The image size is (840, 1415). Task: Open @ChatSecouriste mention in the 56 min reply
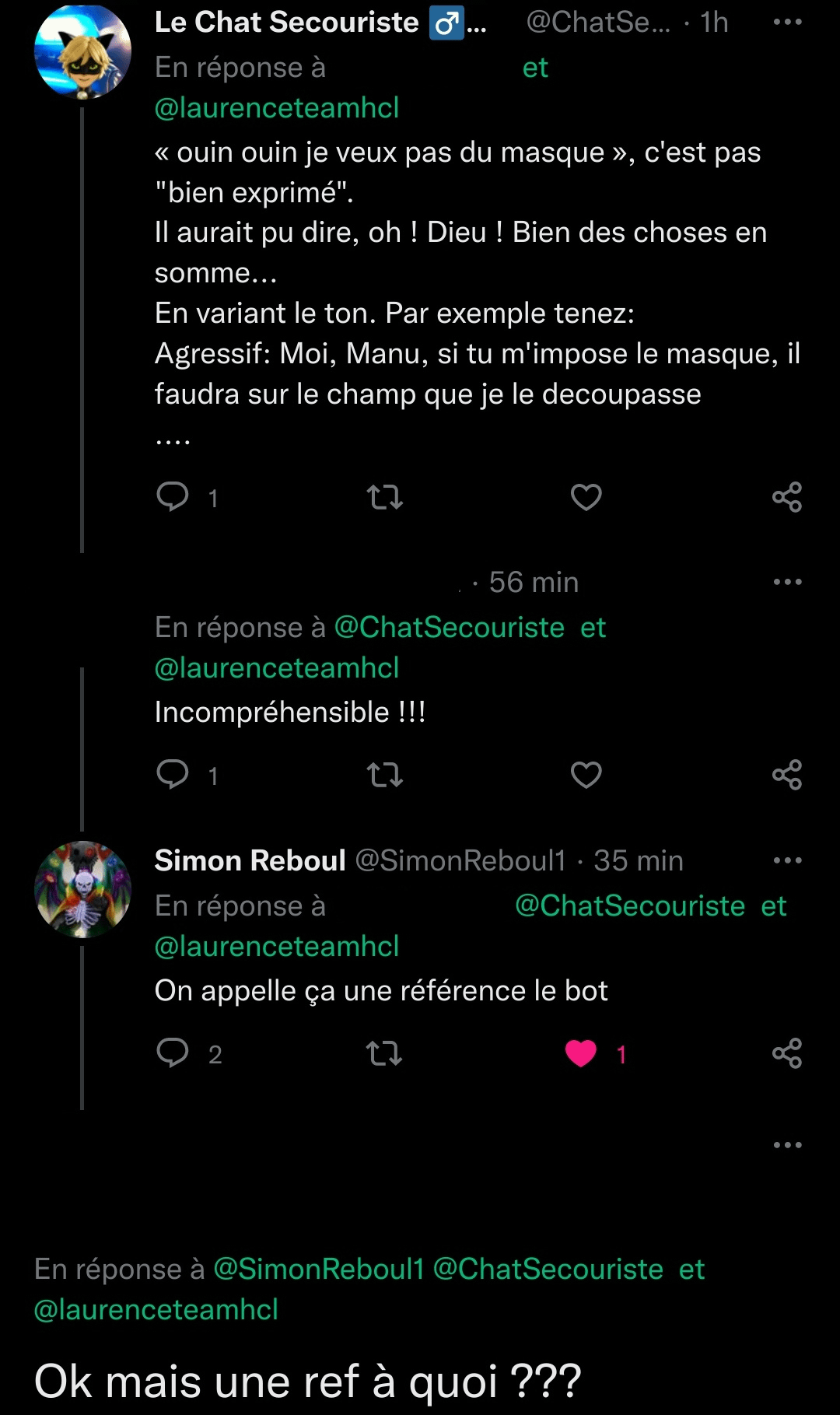[x=449, y=627]
